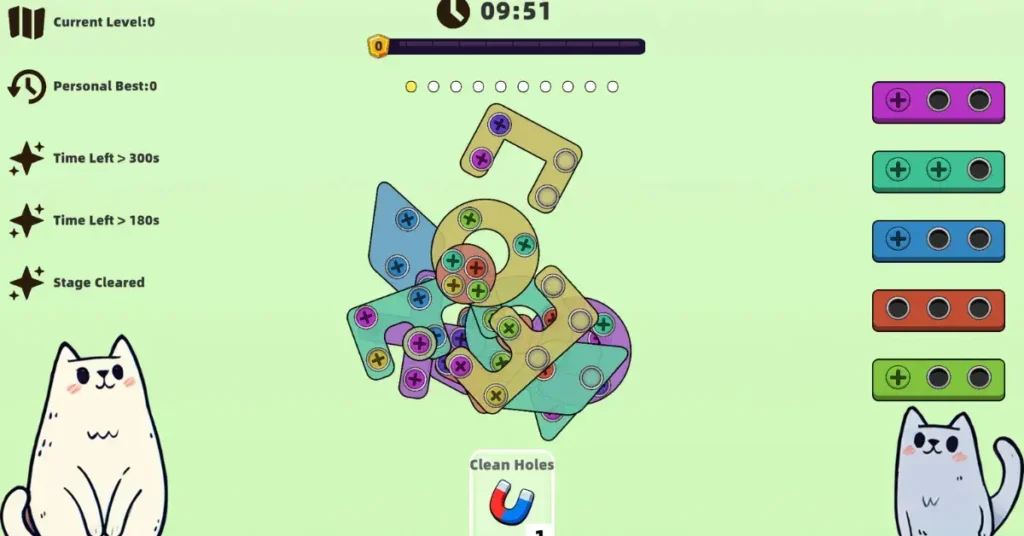Remove the dark purple screw on the top bracket

coord(500,125)
